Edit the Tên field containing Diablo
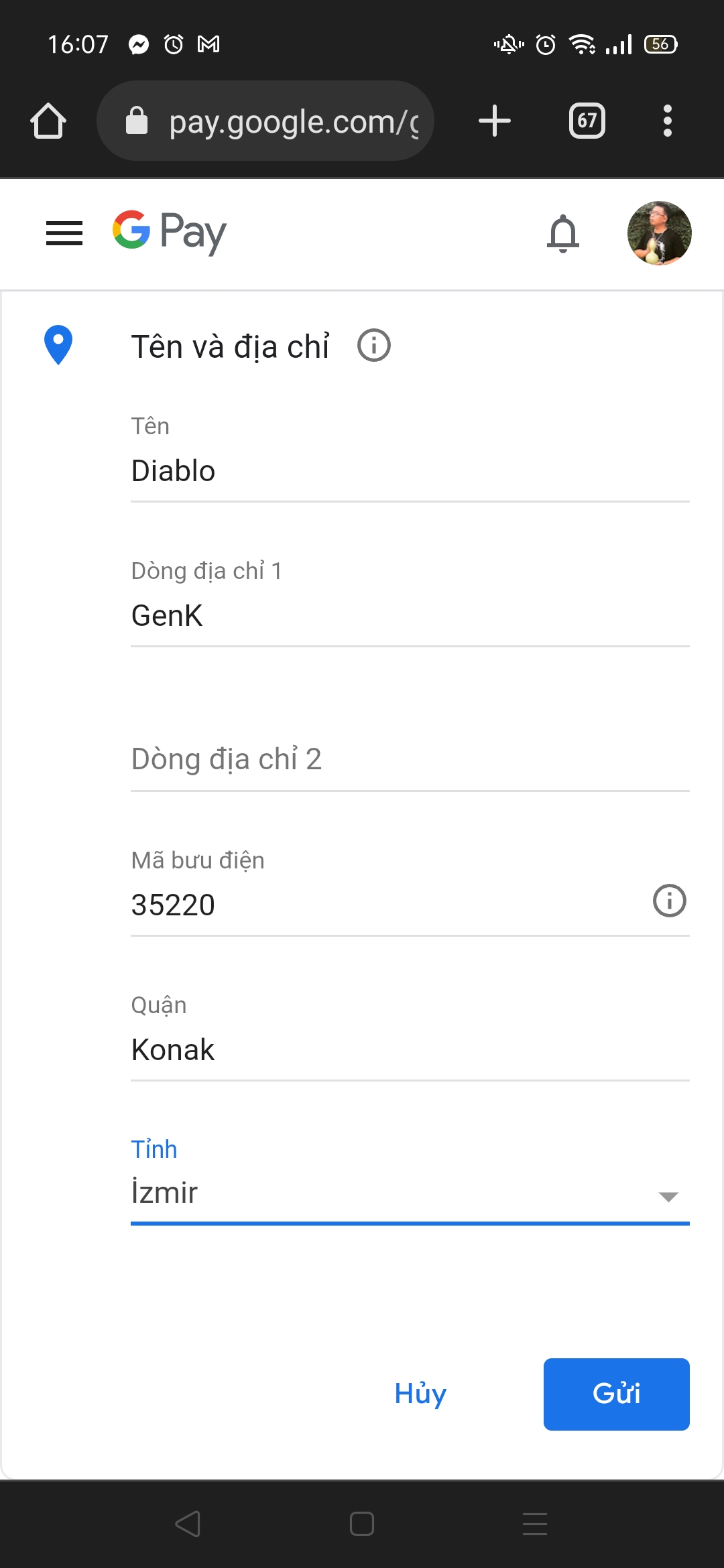The width and height of the screenshot is (724, 1568). tap(409, 471)
